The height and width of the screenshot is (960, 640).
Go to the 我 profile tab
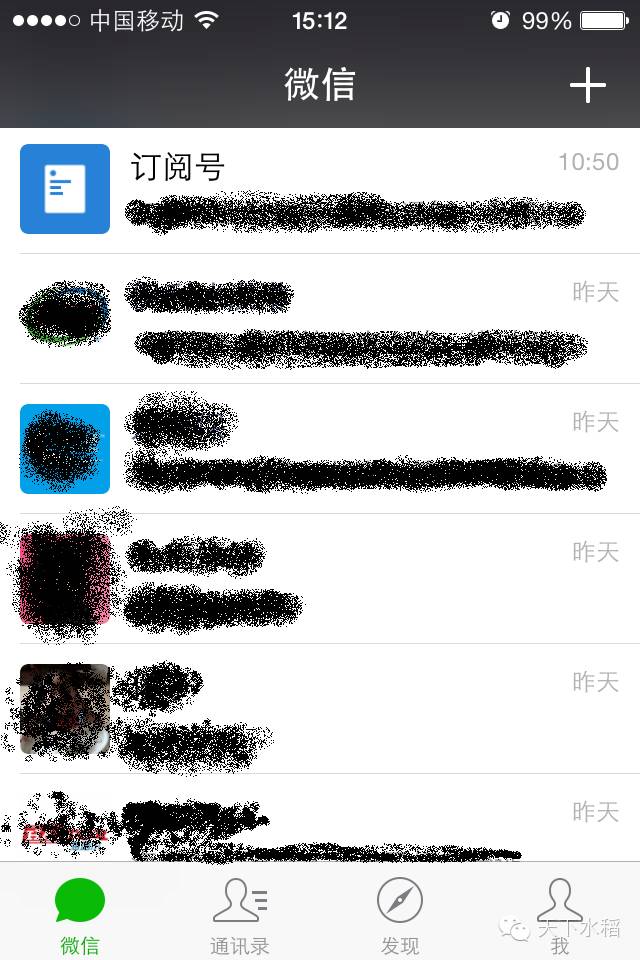tap(560, 914)
